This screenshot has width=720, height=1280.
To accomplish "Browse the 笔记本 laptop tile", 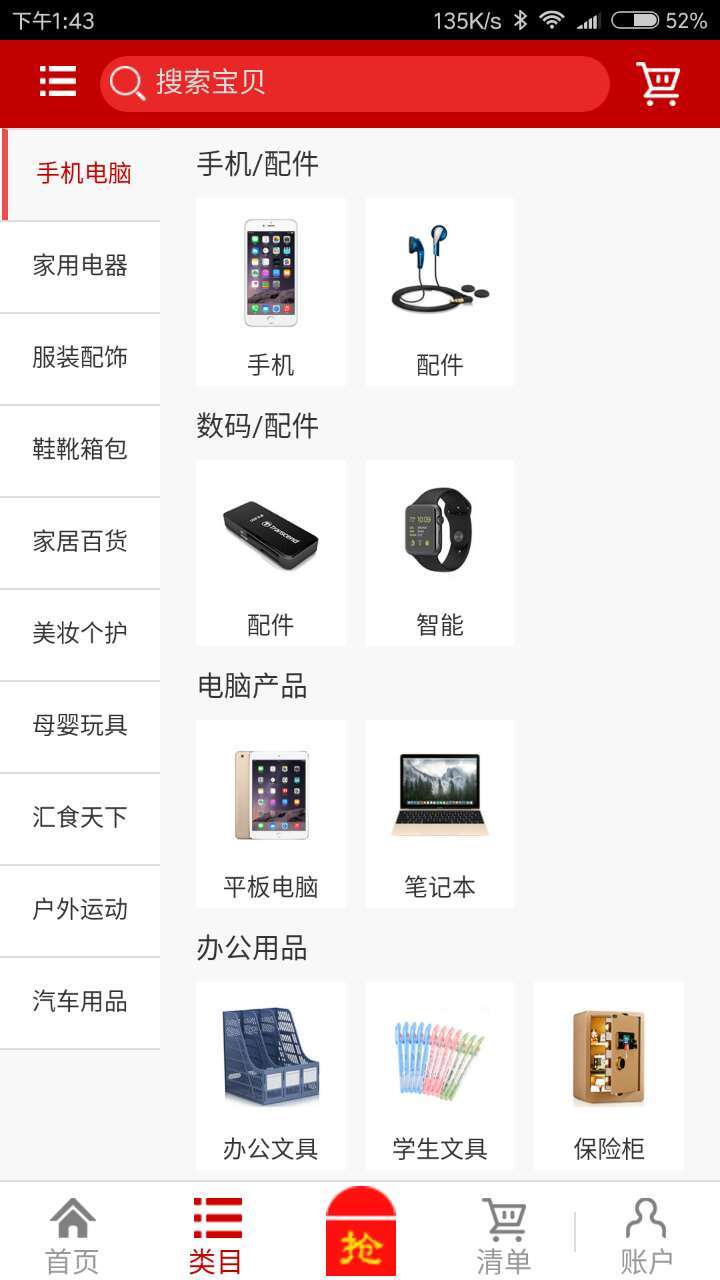I will pos(440,814).
